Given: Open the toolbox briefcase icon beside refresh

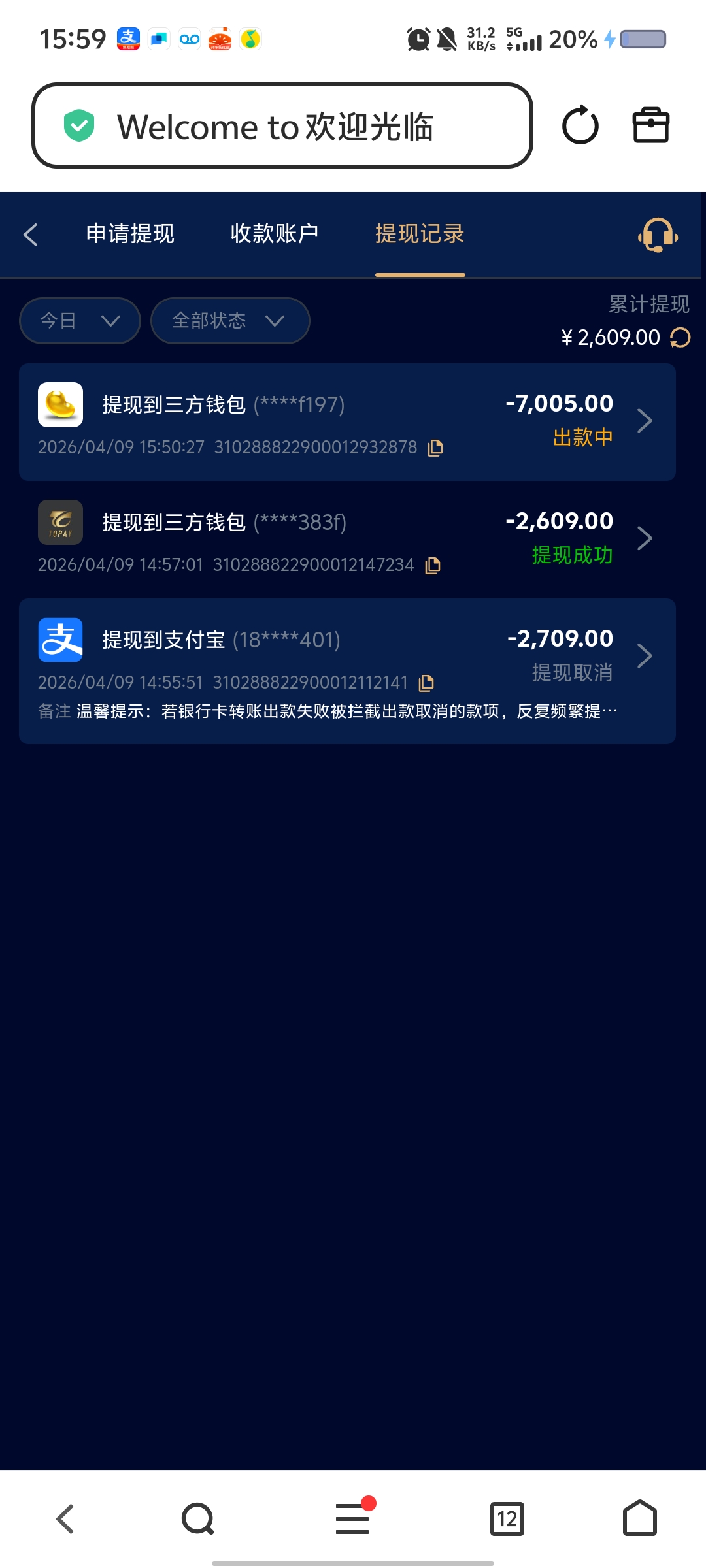Looking at the screenshot, I should click(x=650, y=126).
